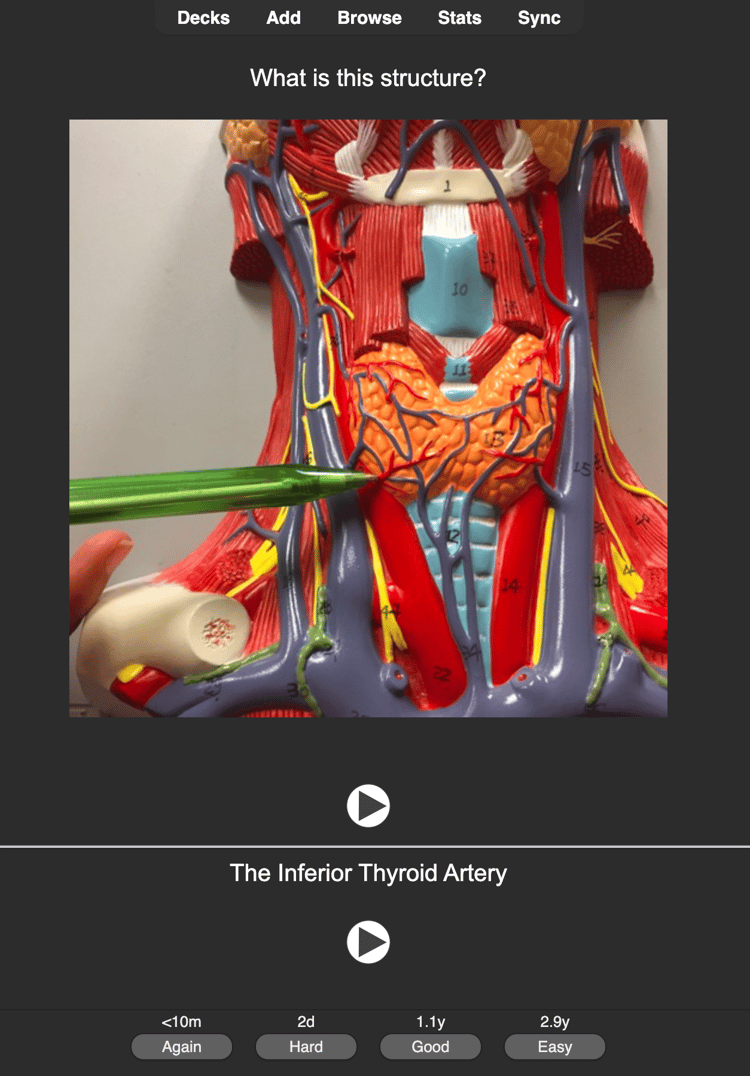
Task: Sync the collection
Action: coord(539,18)
